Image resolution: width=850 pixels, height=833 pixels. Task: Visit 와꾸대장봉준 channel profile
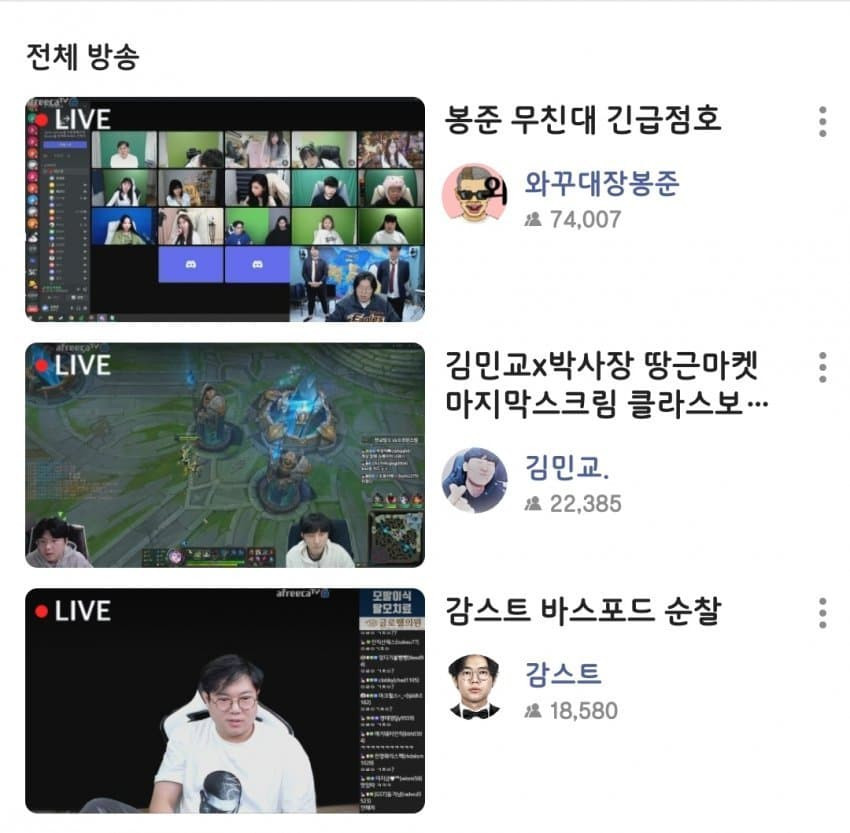click(x=474, y=196)
